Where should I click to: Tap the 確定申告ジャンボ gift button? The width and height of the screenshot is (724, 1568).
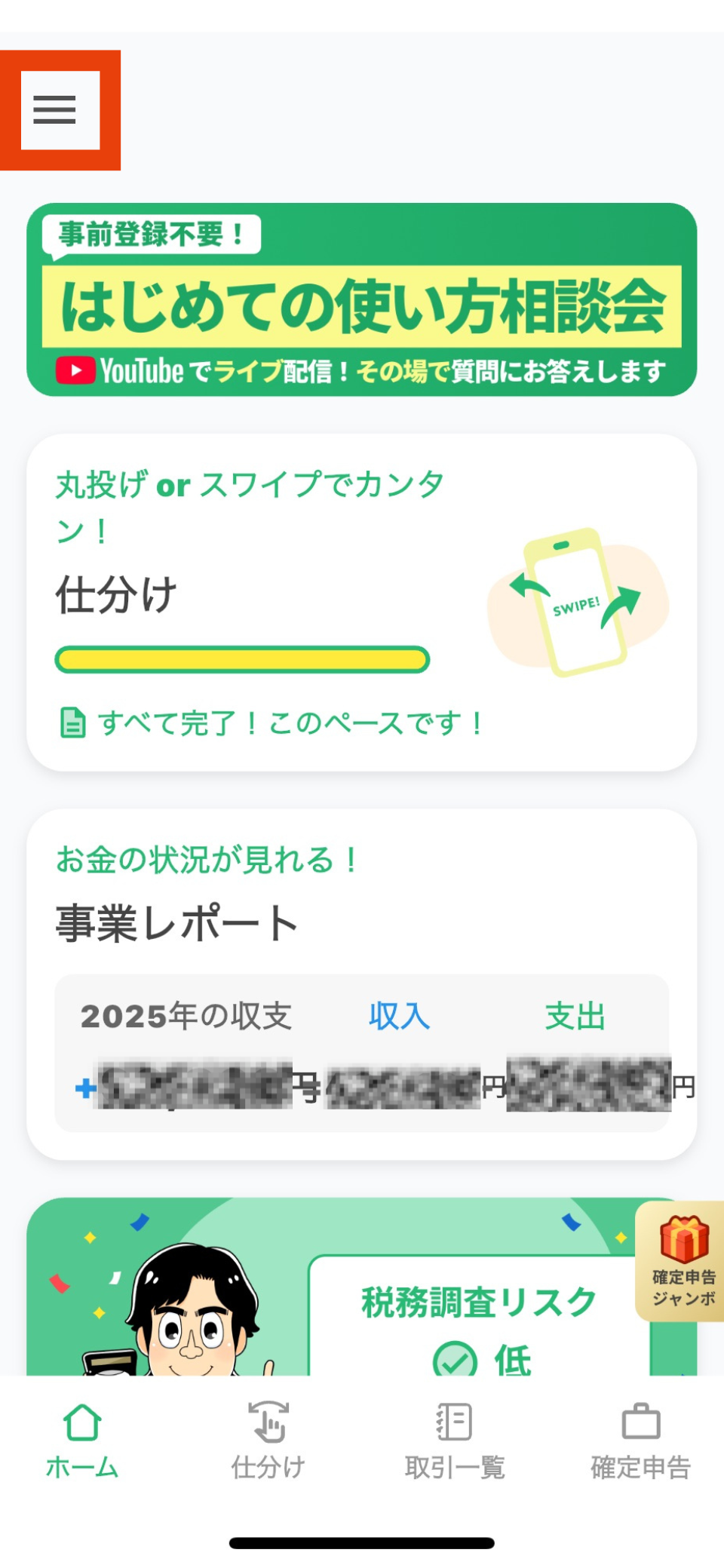683,1261
